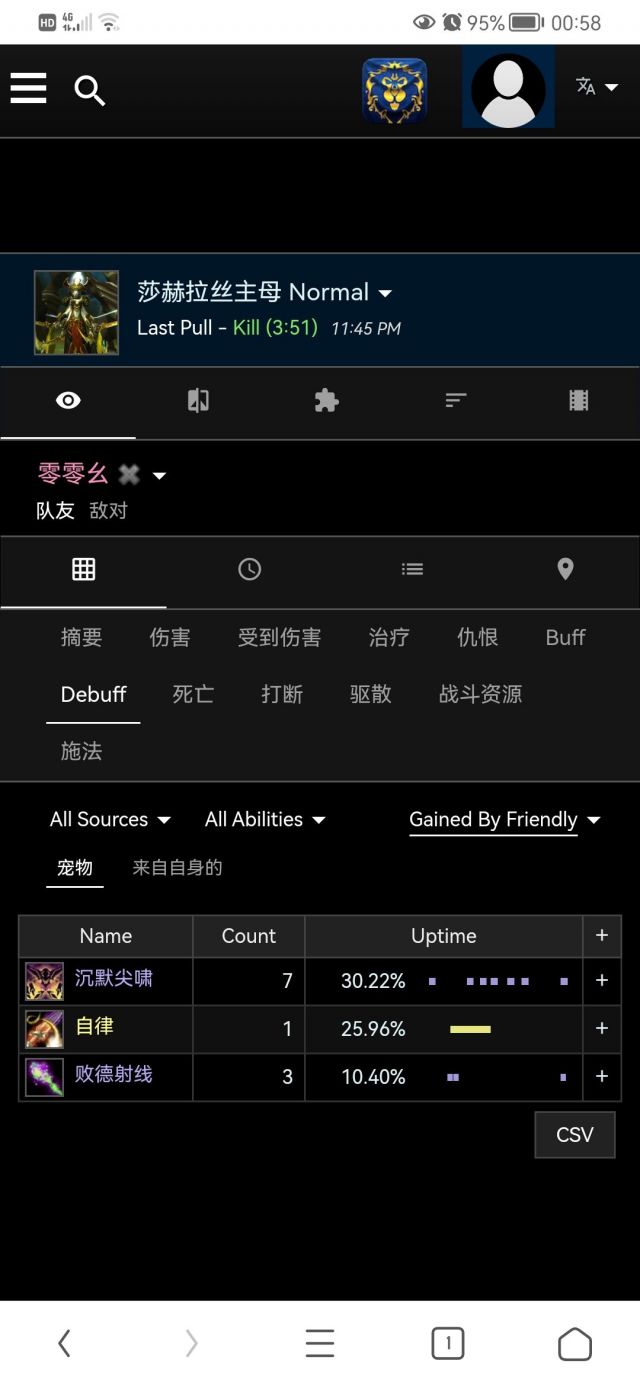Export the table with CSV button

click(x=574, y=1134)
